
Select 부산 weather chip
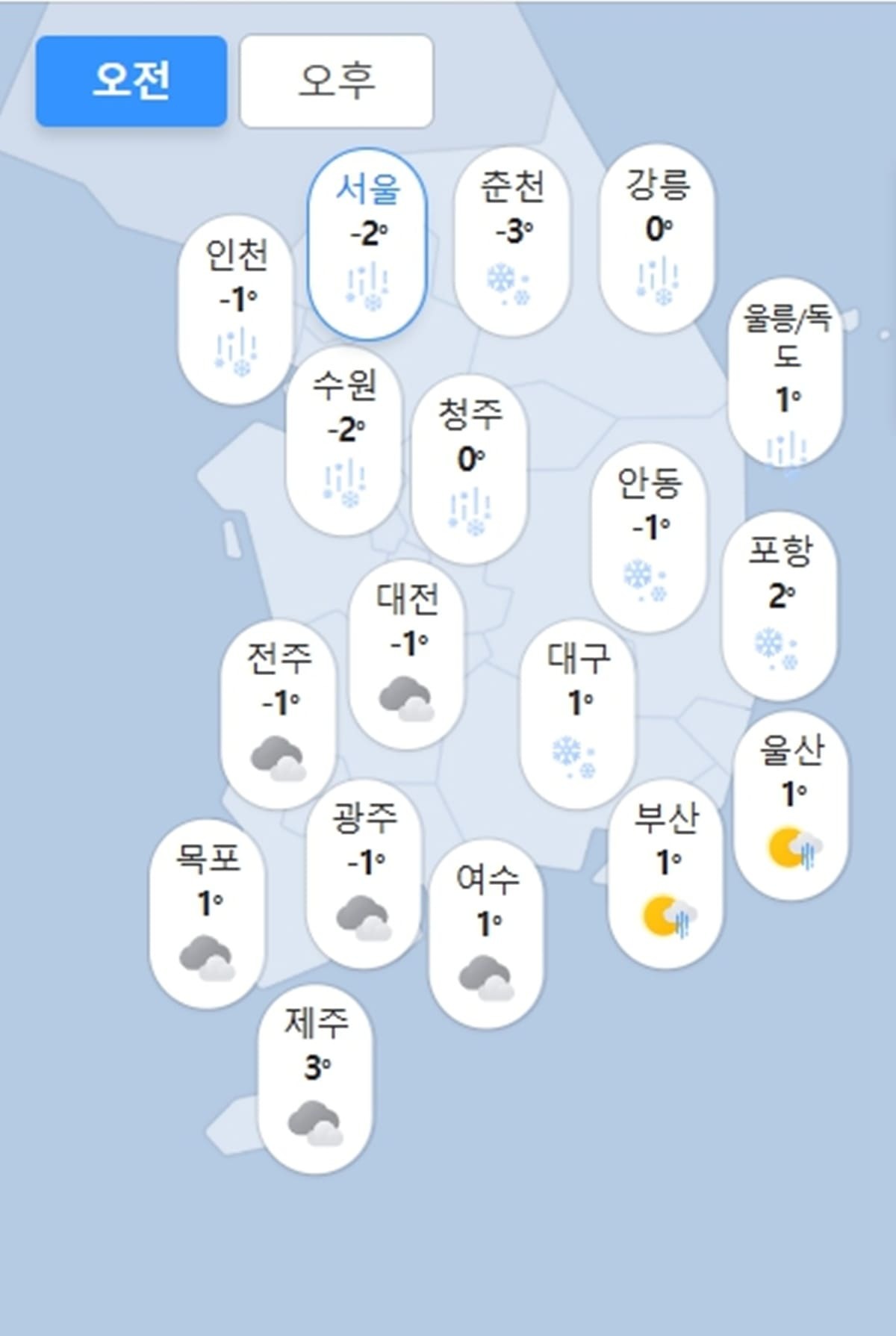click(x=666, y=874)
